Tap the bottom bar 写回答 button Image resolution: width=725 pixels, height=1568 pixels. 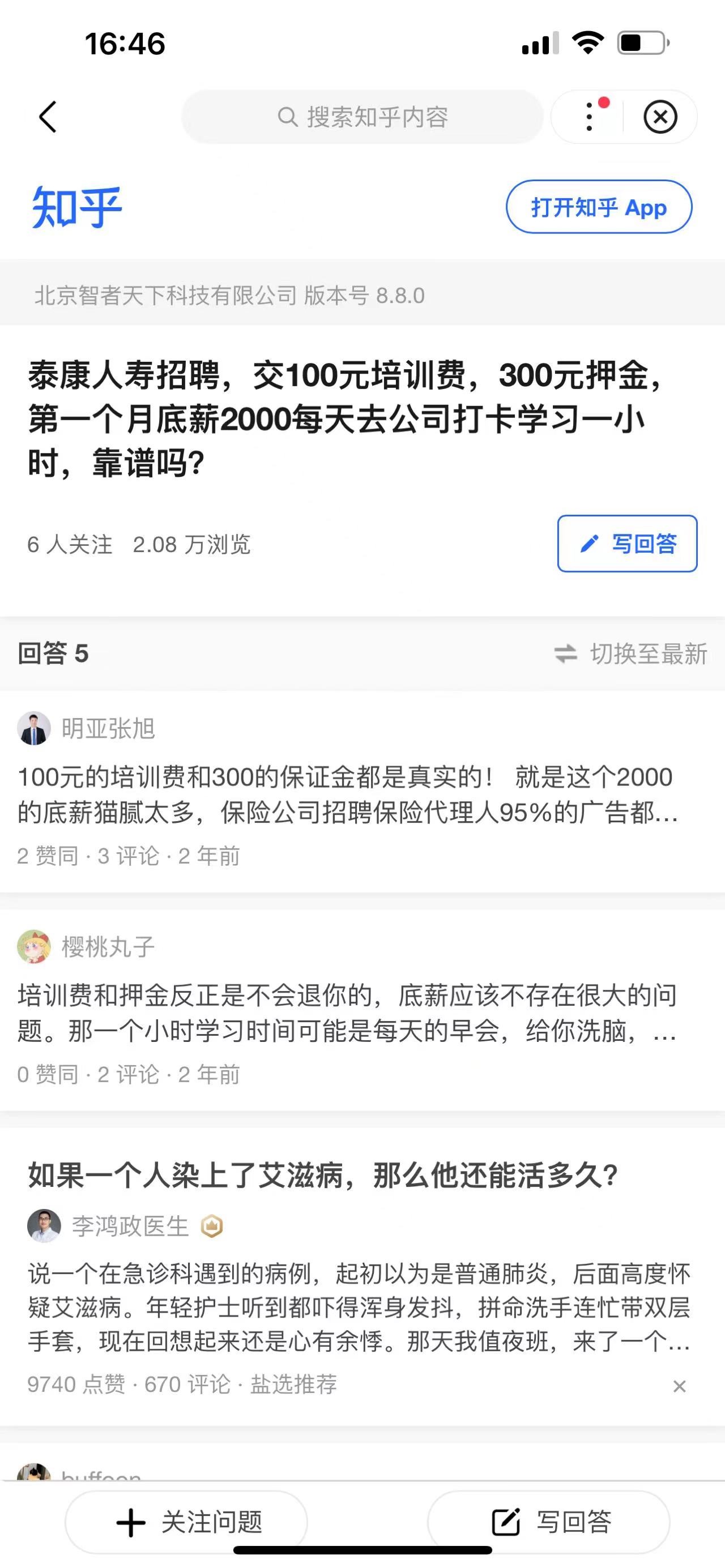[x=548, y=1522]
